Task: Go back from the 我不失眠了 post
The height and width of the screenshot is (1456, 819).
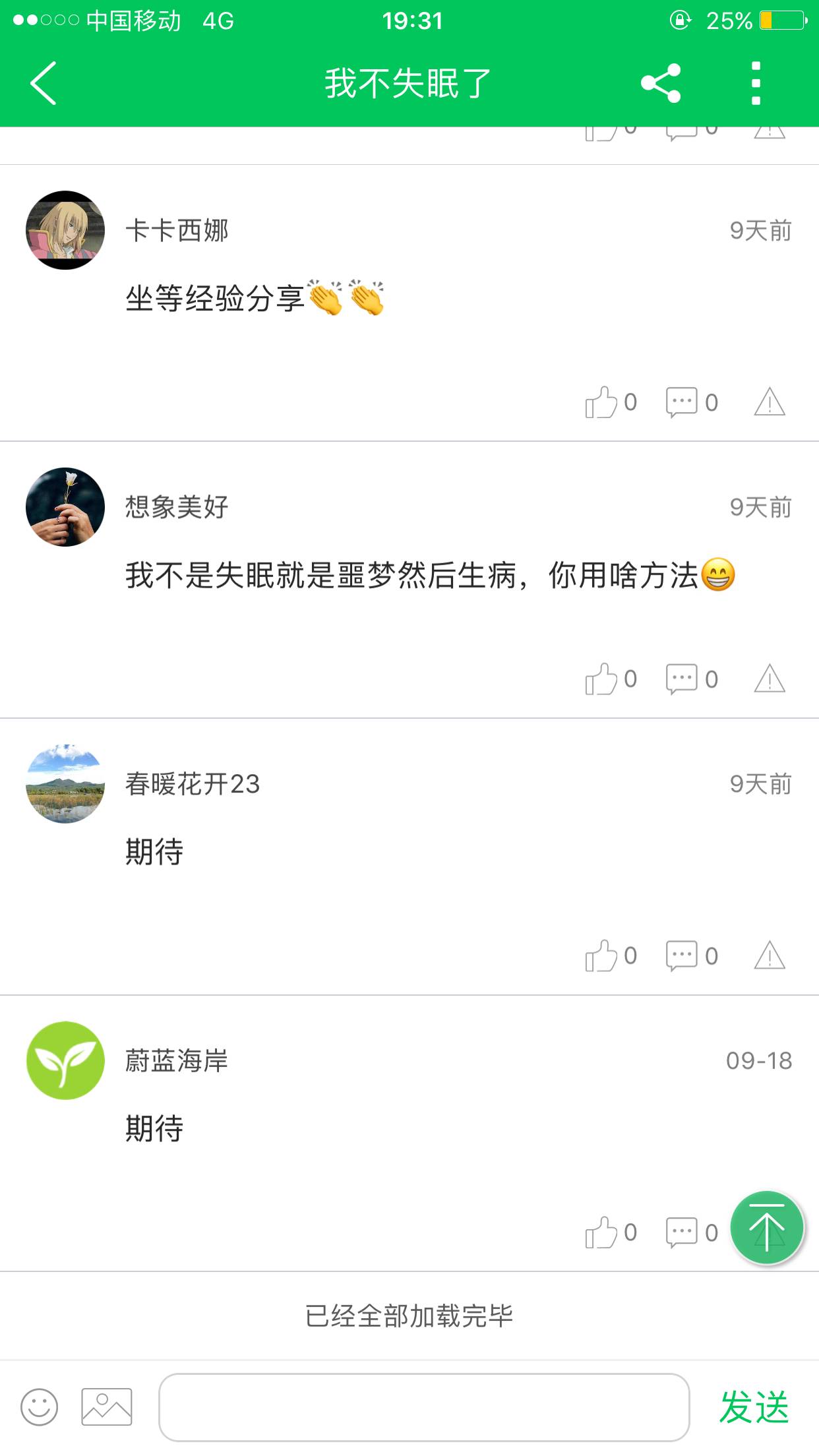Action: pos(44,84)
